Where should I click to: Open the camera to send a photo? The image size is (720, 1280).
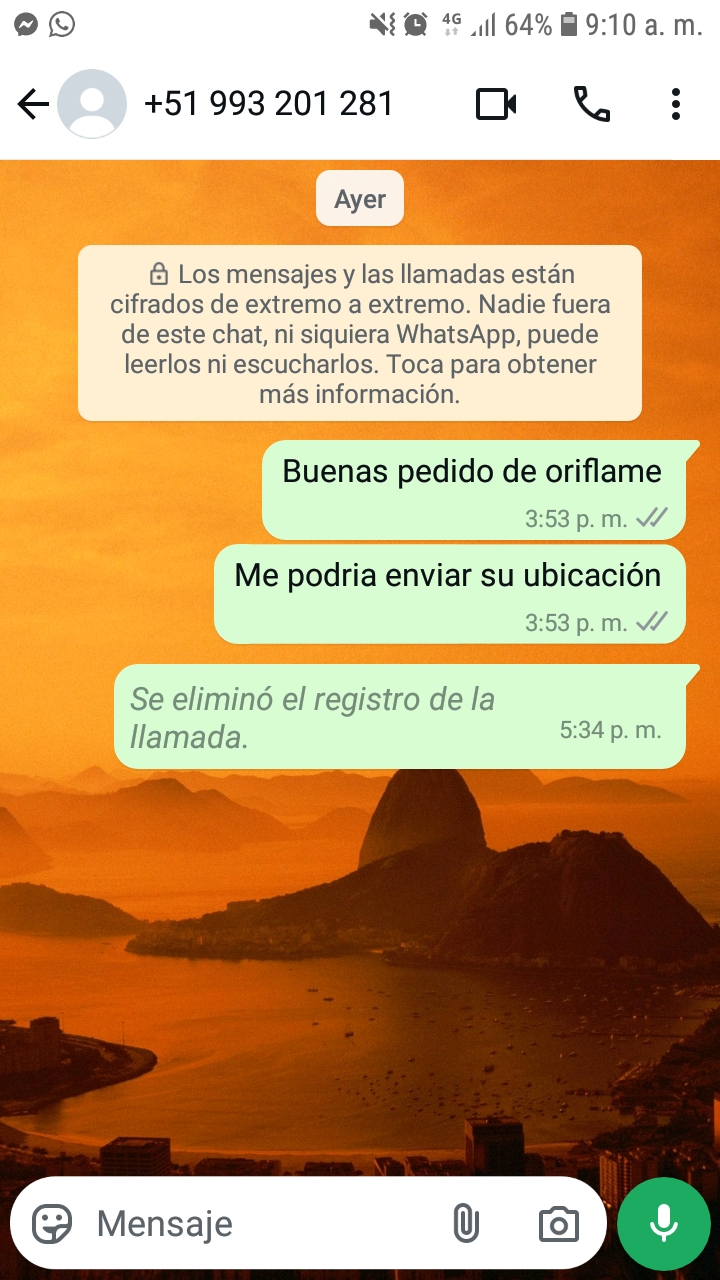pyautogui.click(x=558, y=1223)
